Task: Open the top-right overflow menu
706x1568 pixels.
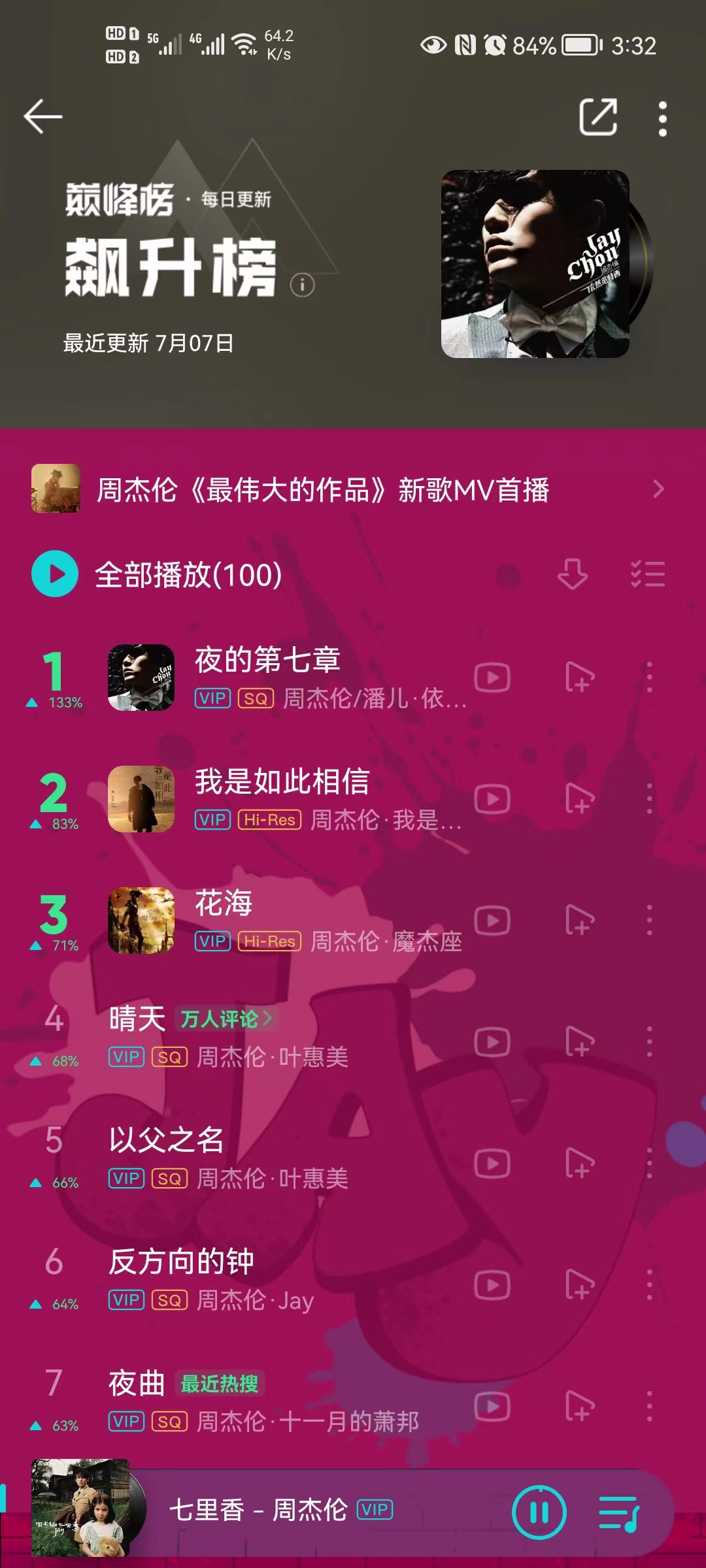Action: coord(662,118)
